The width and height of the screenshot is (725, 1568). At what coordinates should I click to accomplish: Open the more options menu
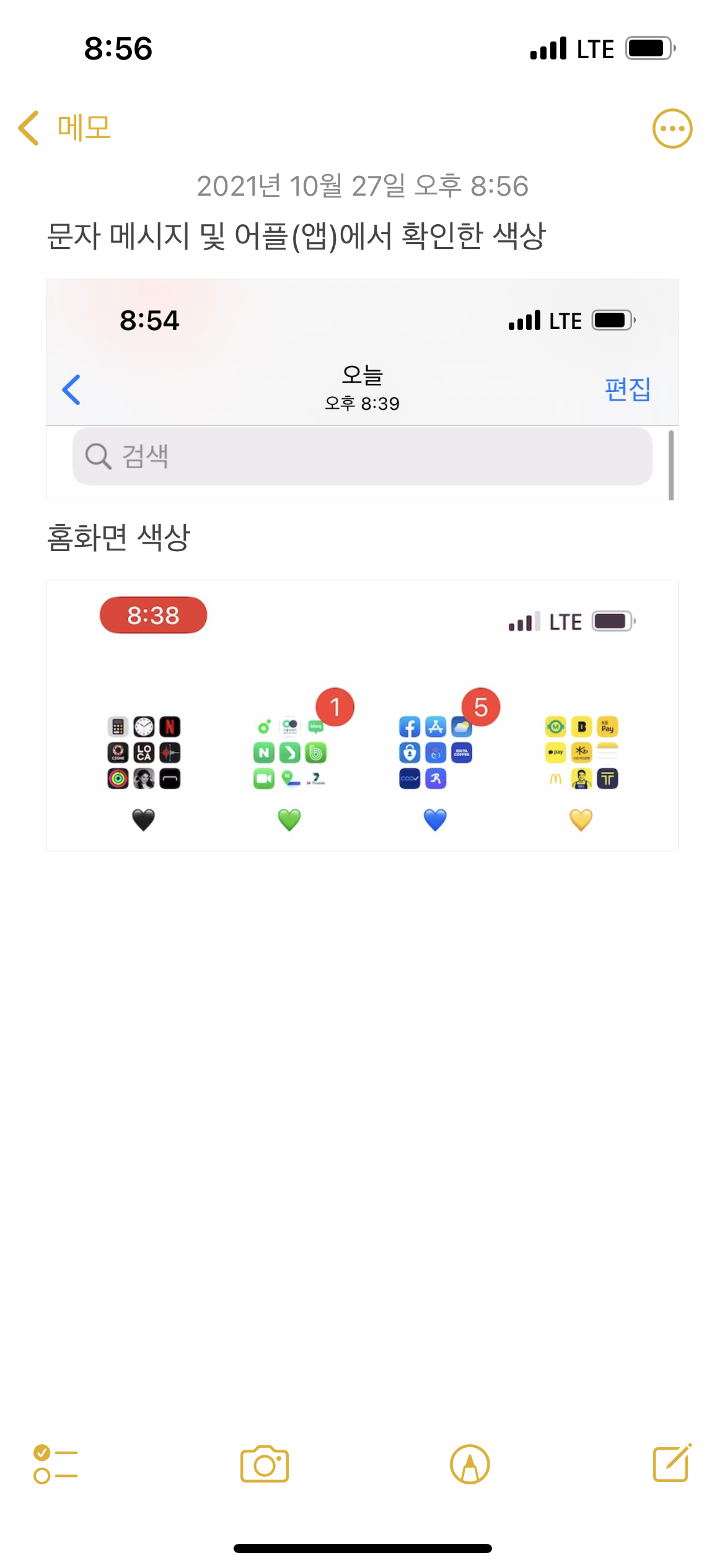click(x=672, y=129)
